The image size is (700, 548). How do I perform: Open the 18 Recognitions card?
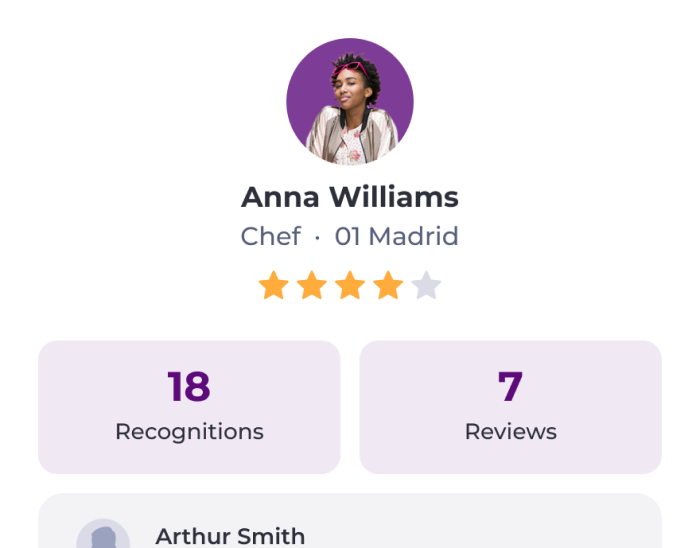(x=189, y=407)
